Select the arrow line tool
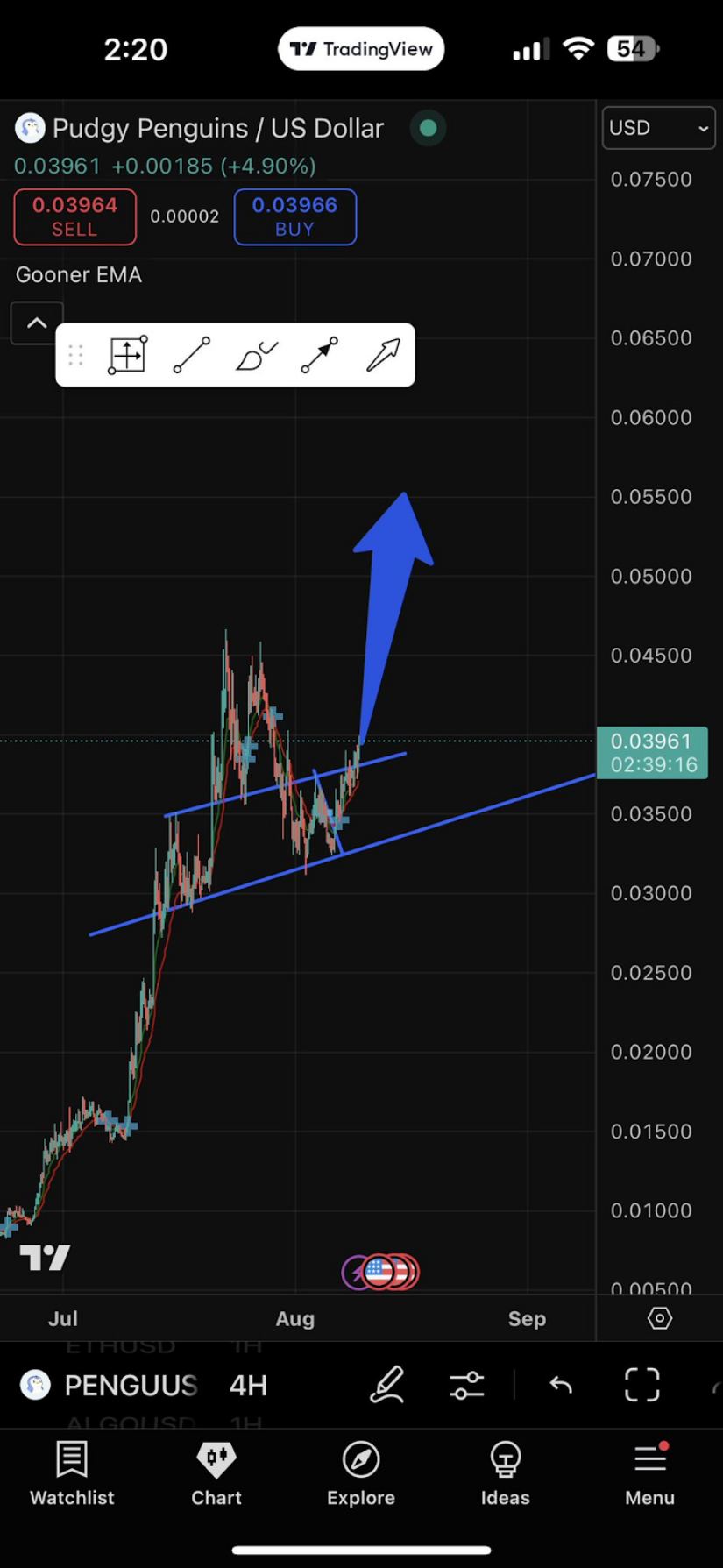This screenshot has width=723, height=1568. pos(320,355)
